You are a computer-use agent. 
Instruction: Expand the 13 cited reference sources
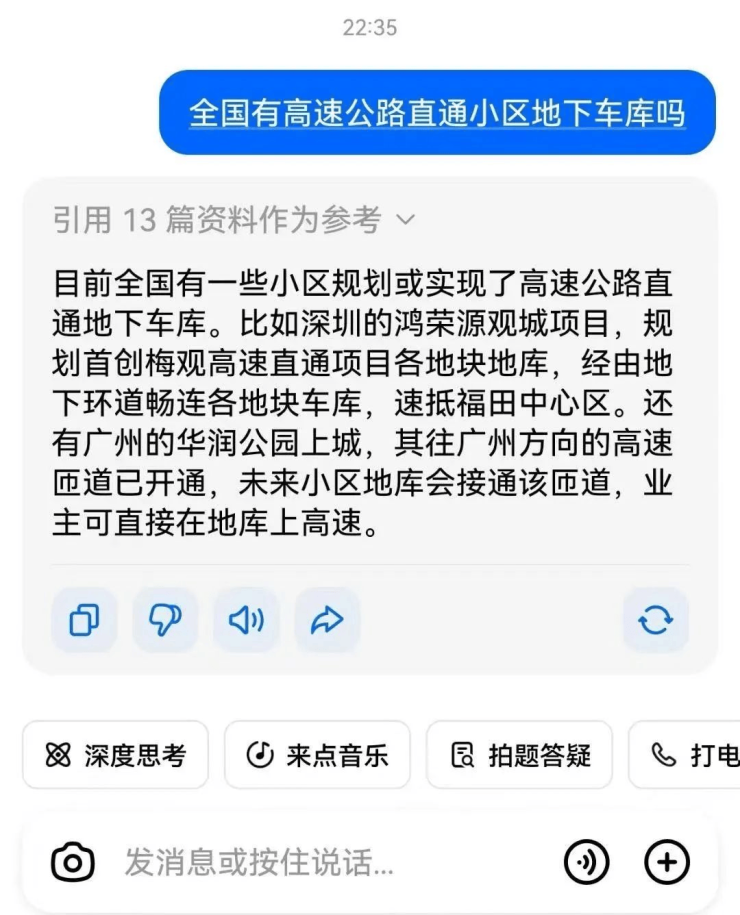click(234, 220)
